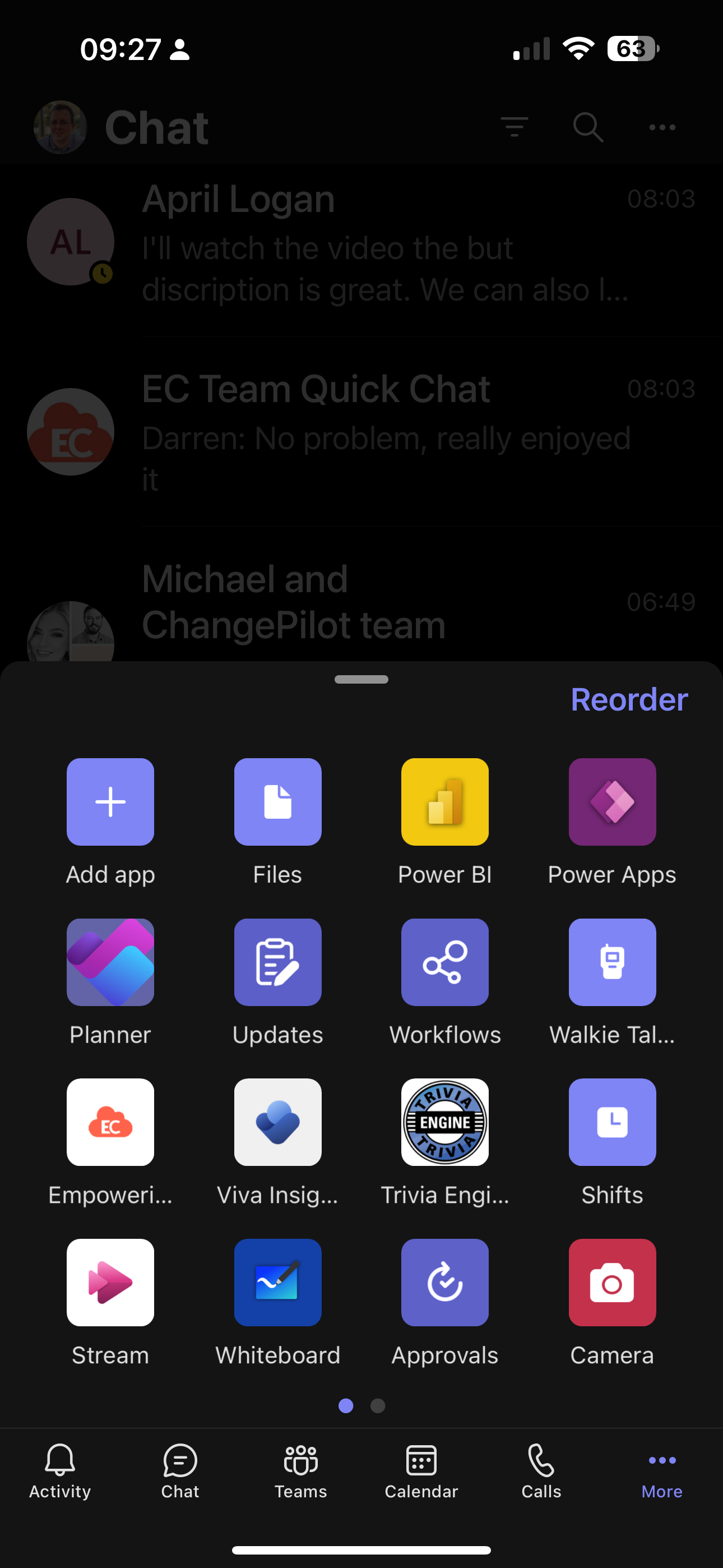Open the Camera app
The width and height of the screenshot is (723, 1568).
tap(611, 1282)
